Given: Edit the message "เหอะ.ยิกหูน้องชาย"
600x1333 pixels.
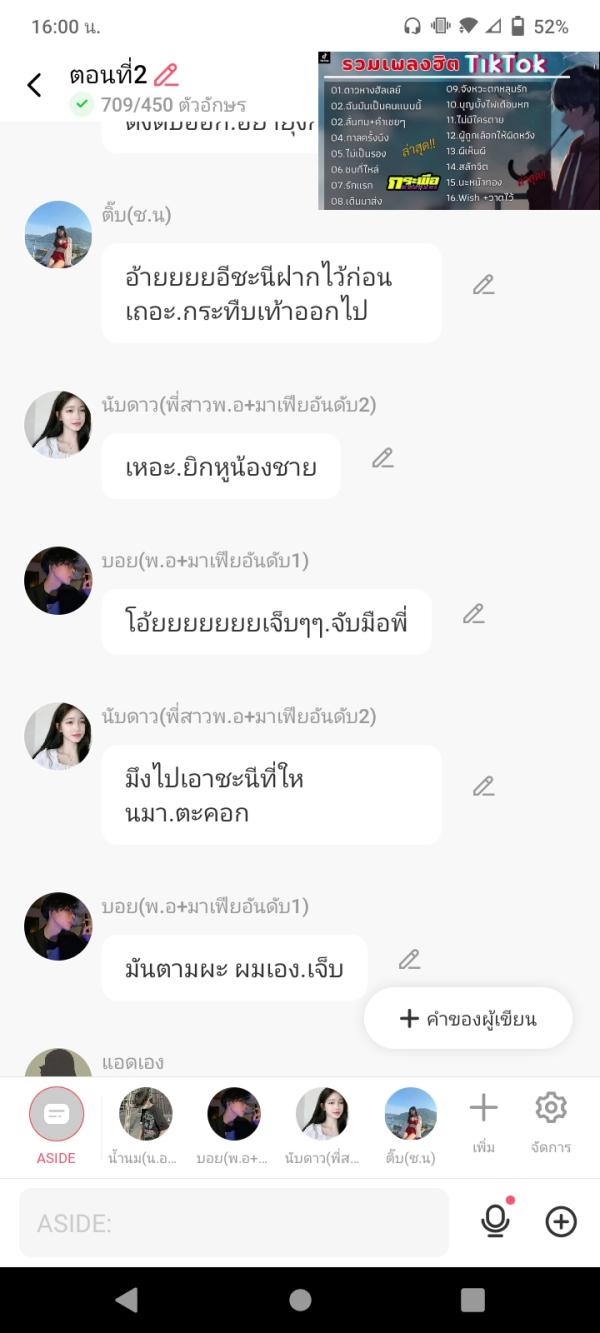Looking at the screenshot, I should 383,458.
